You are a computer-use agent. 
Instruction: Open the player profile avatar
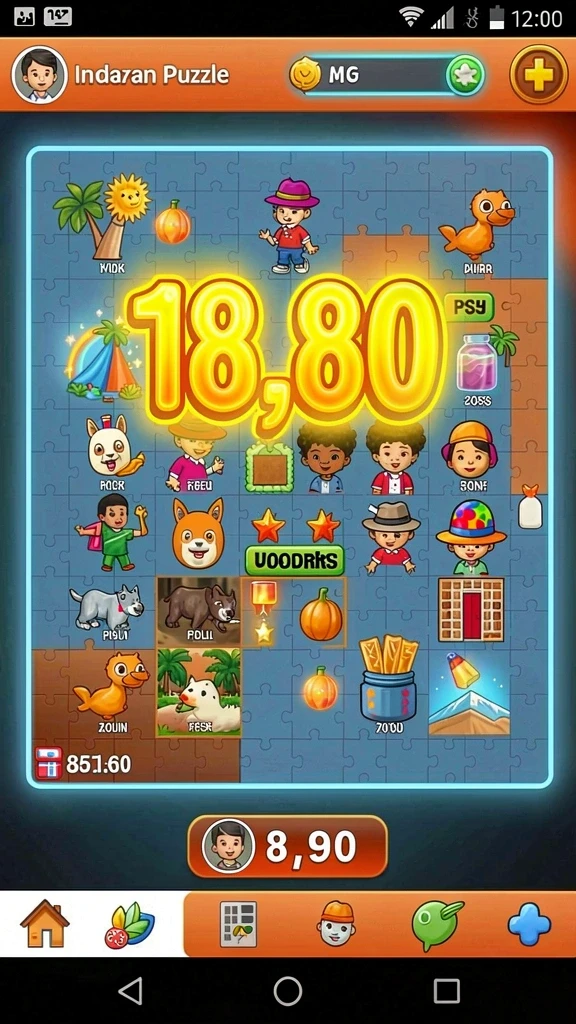pyautogui.click(x=39, y=74)
